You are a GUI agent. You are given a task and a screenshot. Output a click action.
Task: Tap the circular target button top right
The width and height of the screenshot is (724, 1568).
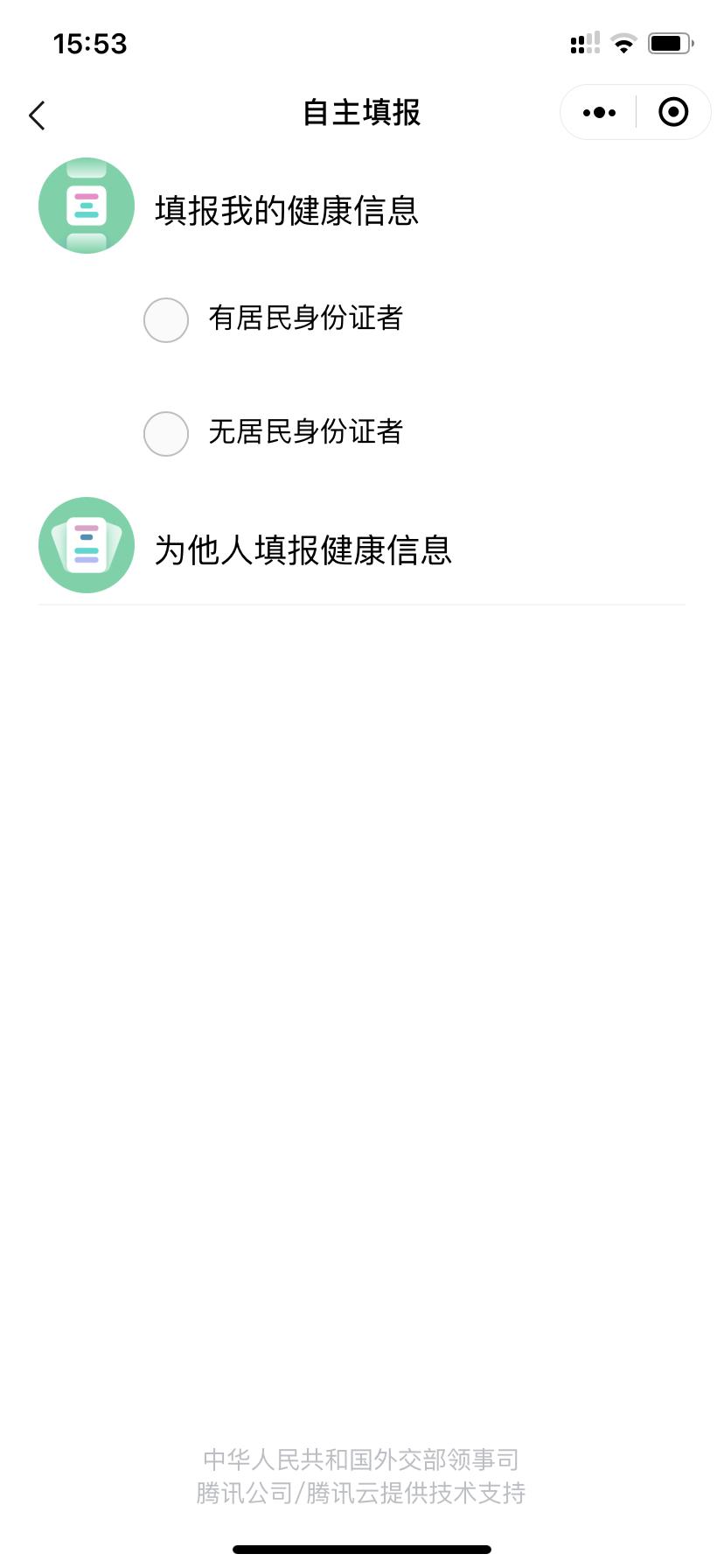672,112
